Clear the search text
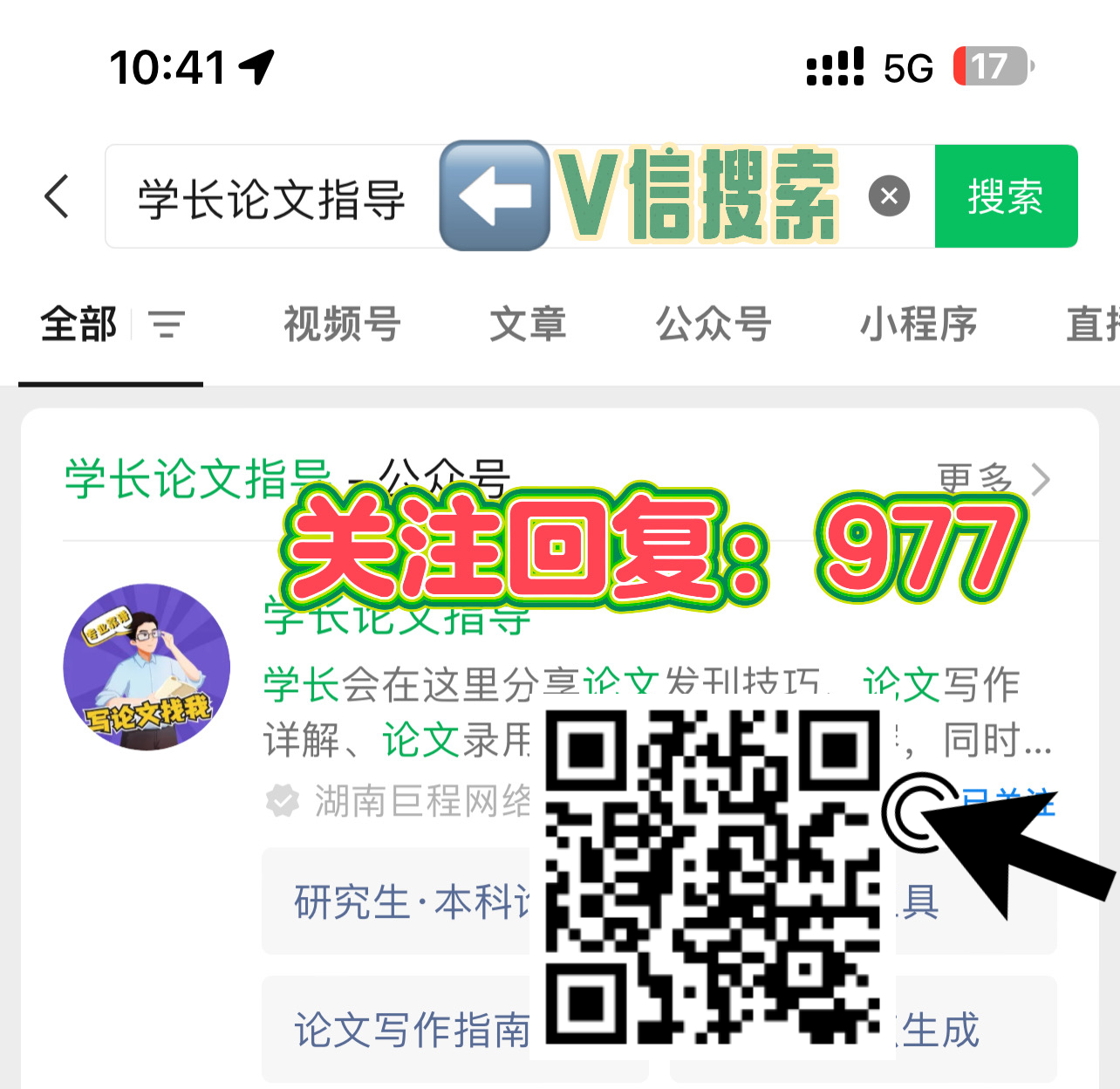 coord(889,195)
